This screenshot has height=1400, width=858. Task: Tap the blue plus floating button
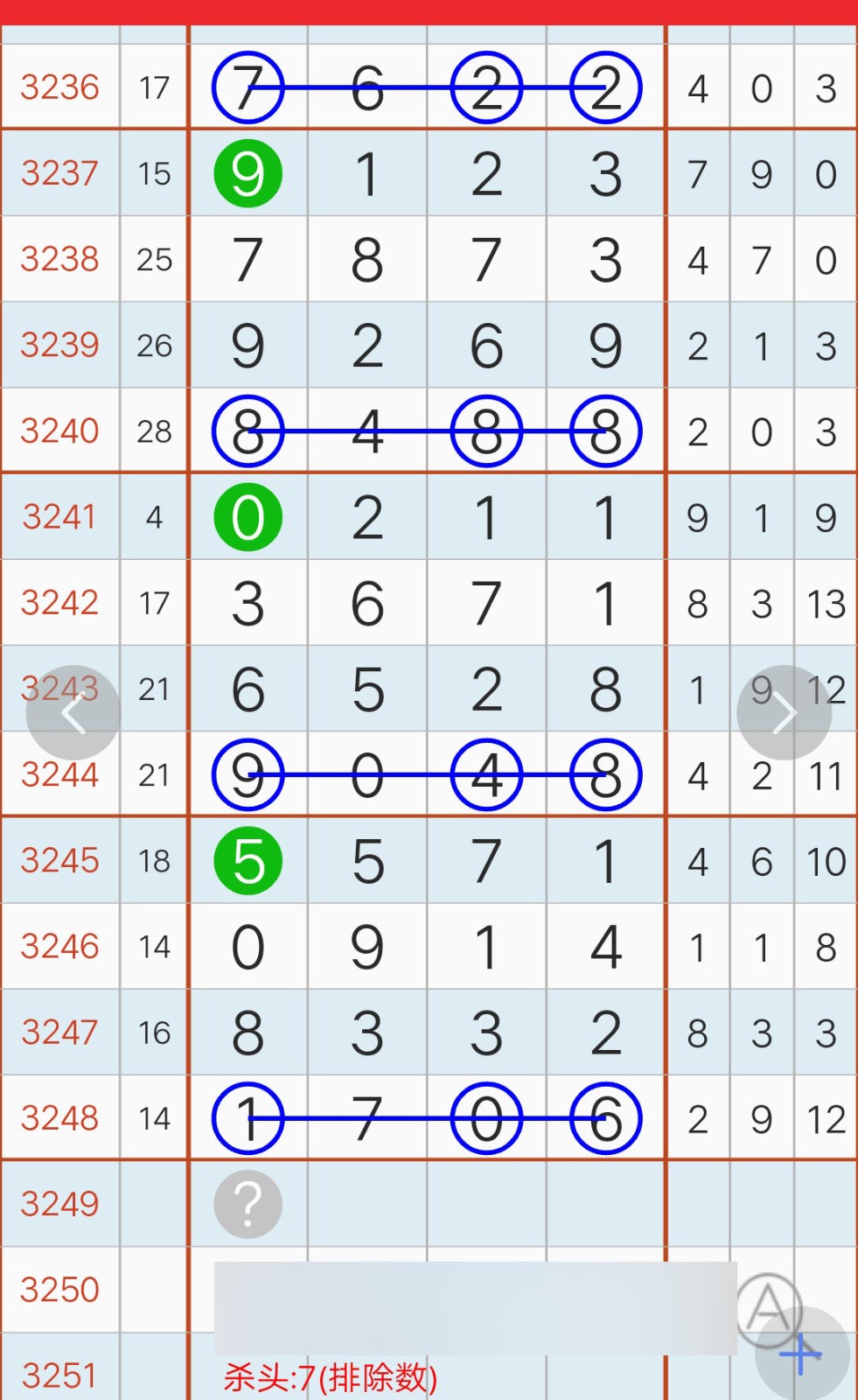click(x=801, y=1354)
